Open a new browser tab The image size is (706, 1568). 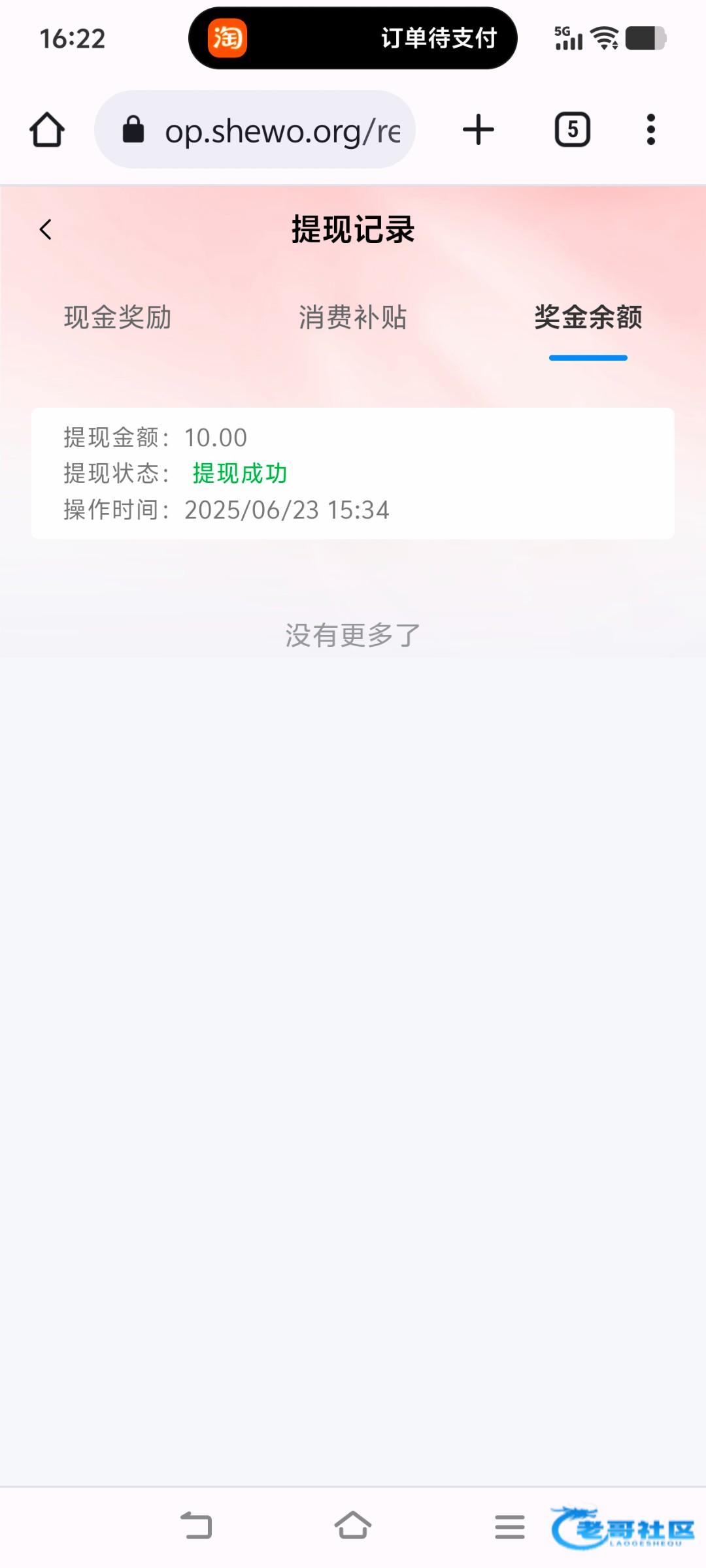(479, 130)
